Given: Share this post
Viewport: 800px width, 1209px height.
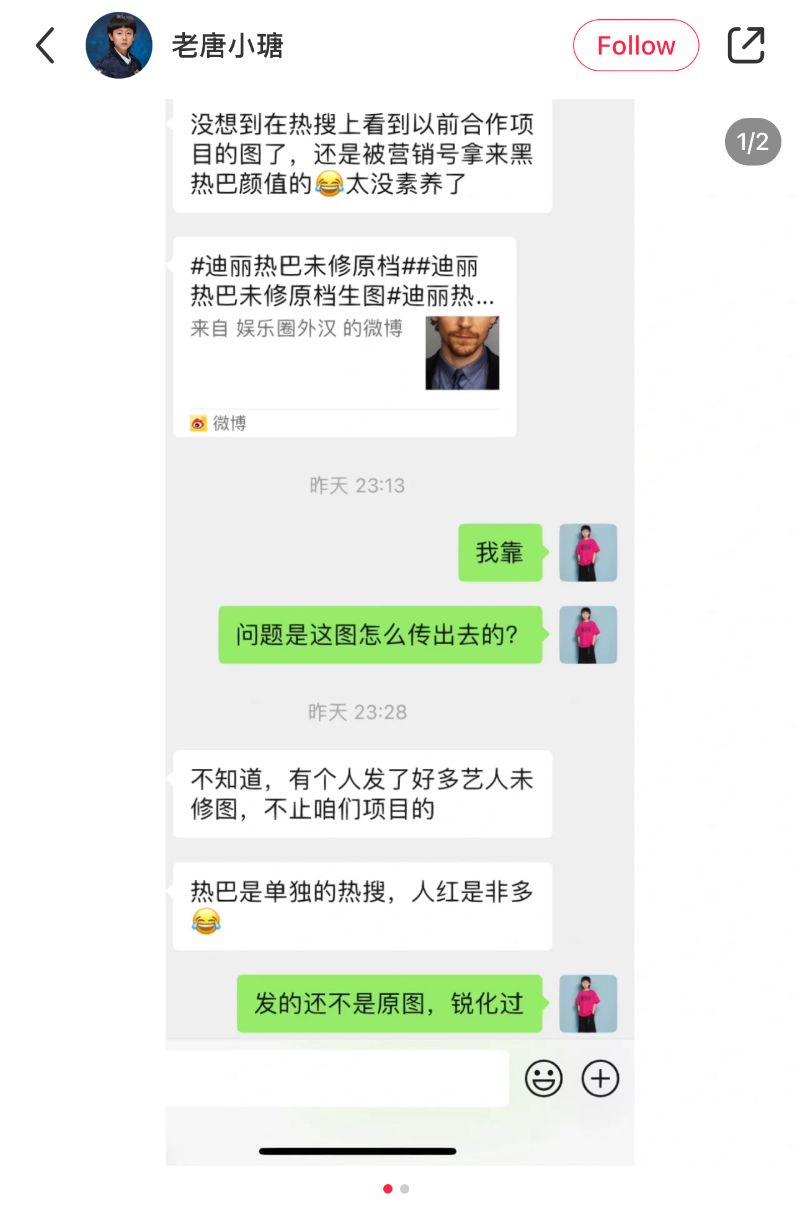Looking at the screenshot, I should click(x=745, y=46).
